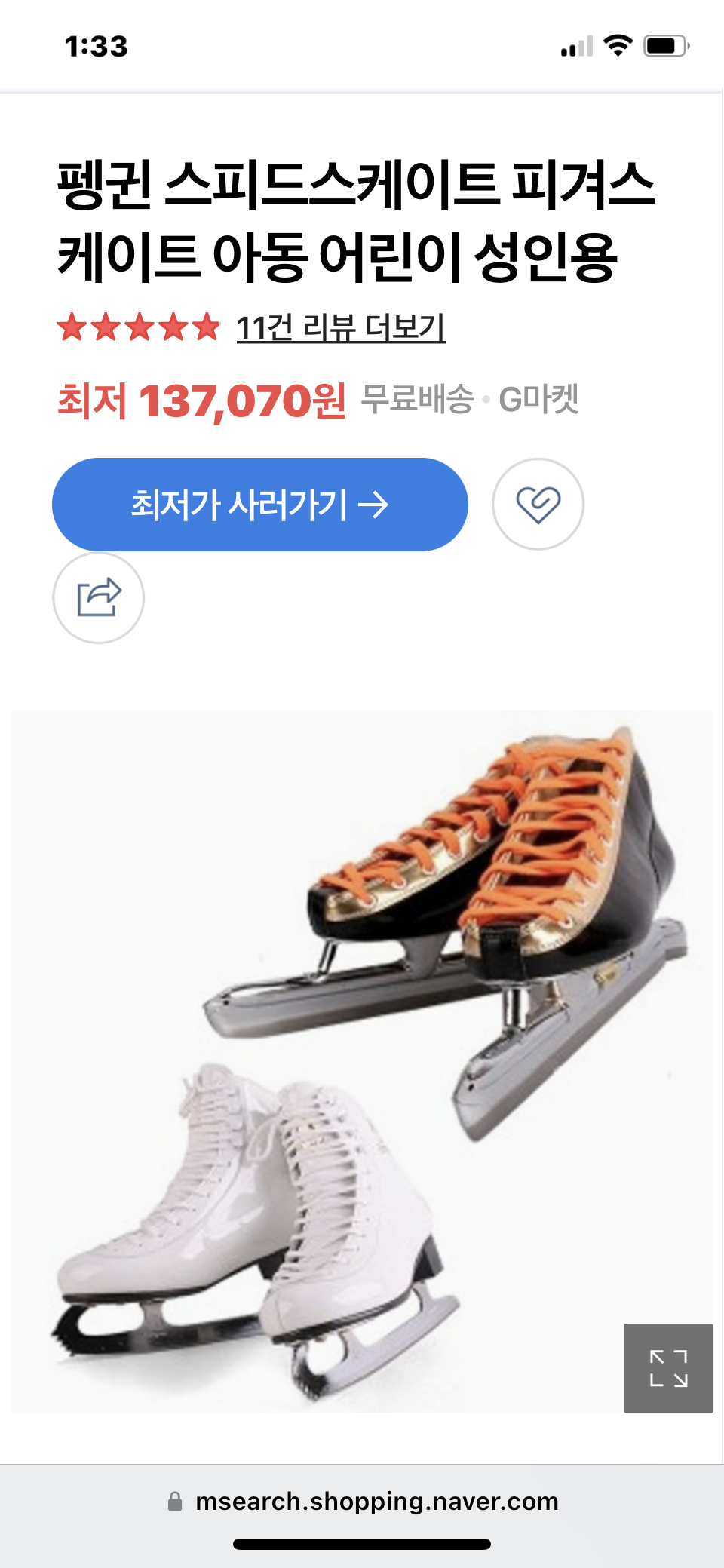Add this product to wishlist with heart icon

[x=538, y=504]
